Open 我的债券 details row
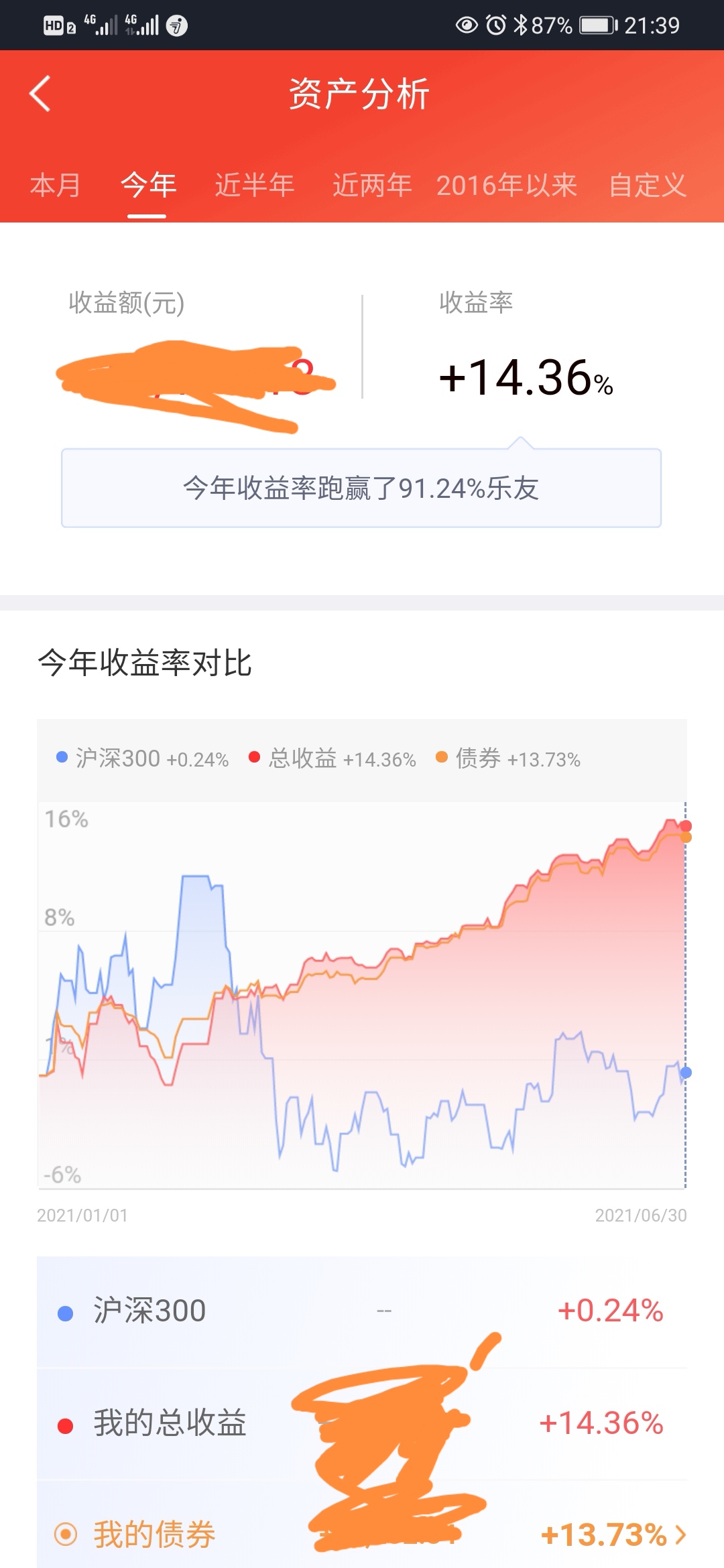Screen dimensions: 724x1568 [x=362, y=1534]
